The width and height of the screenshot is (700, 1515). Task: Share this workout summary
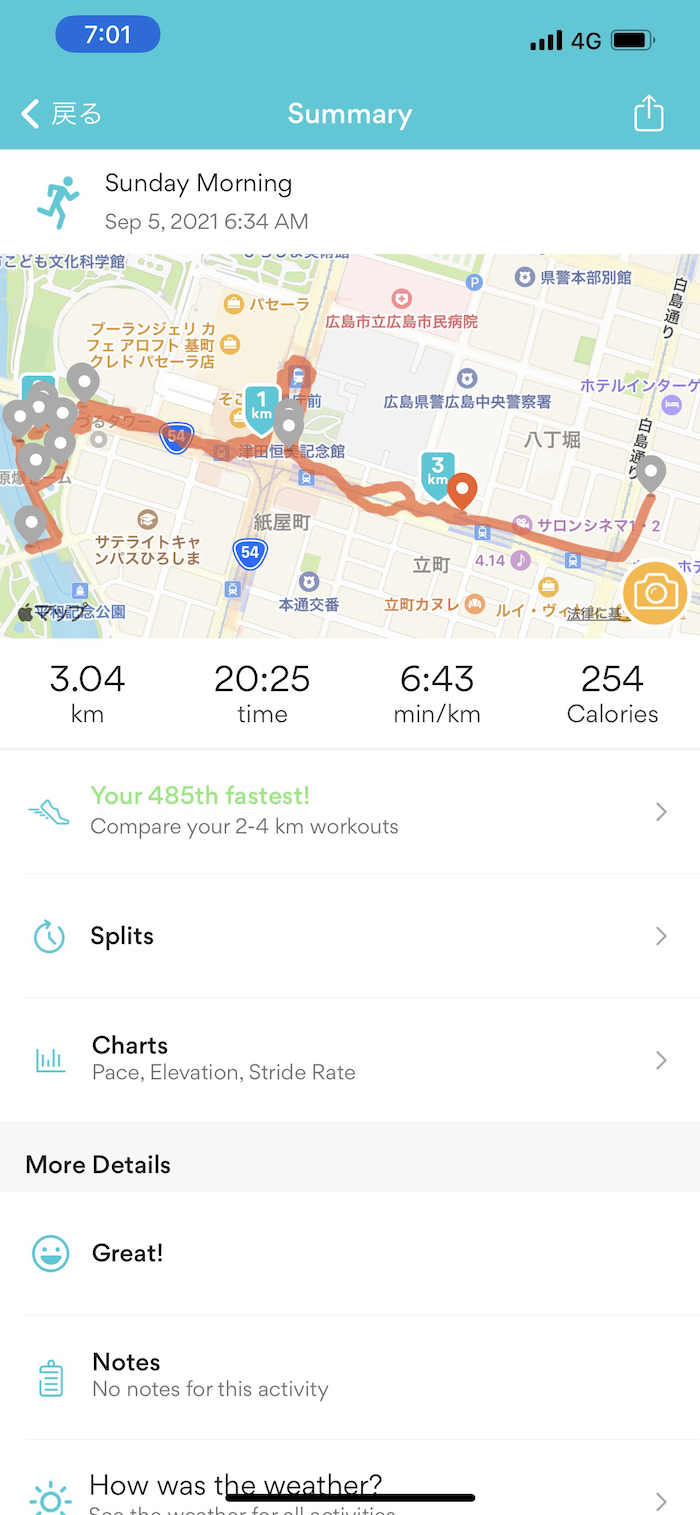(x=649, y=113)
